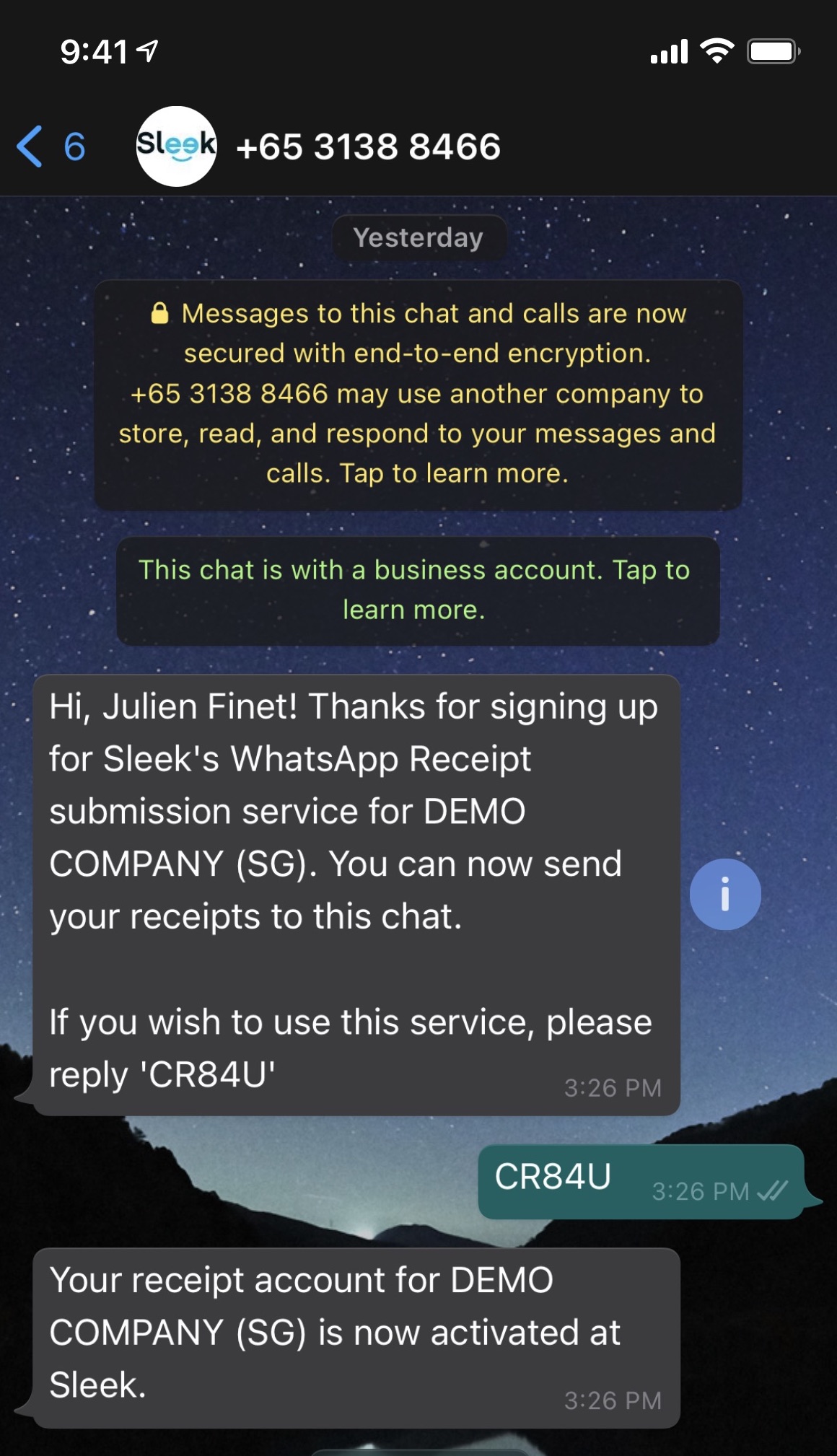
Task: Open contact info for +65 3138 8466
Action: tap(368, 146)
